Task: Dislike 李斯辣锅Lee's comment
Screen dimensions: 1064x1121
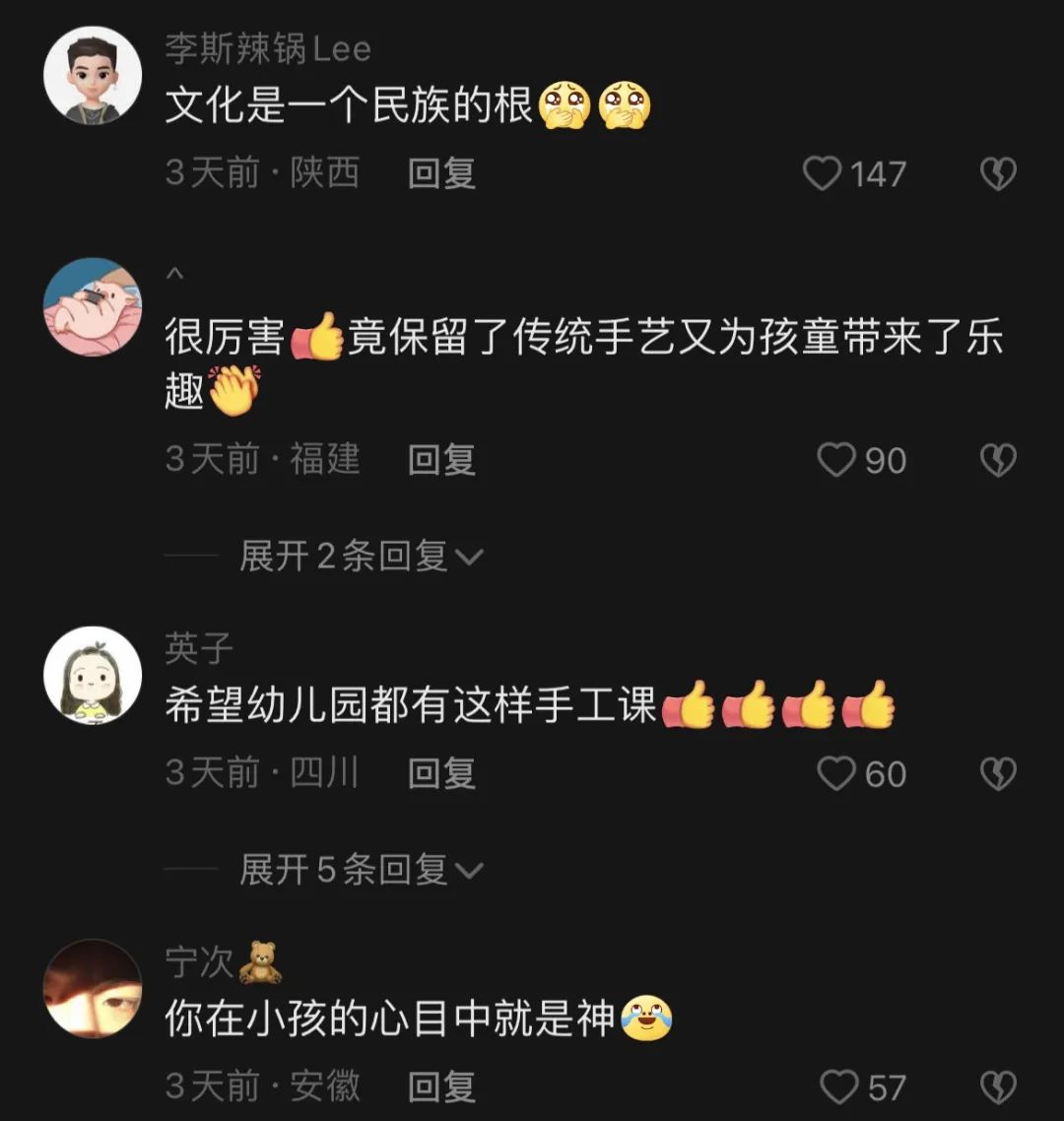Action: [997, 174]
